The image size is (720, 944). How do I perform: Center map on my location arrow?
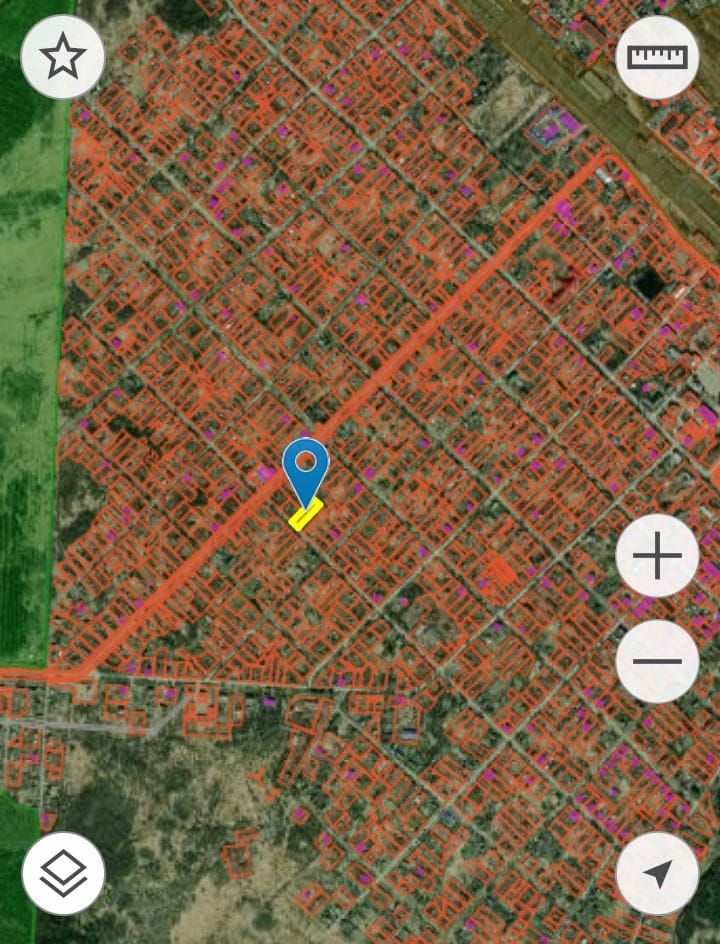coord(657,873)
